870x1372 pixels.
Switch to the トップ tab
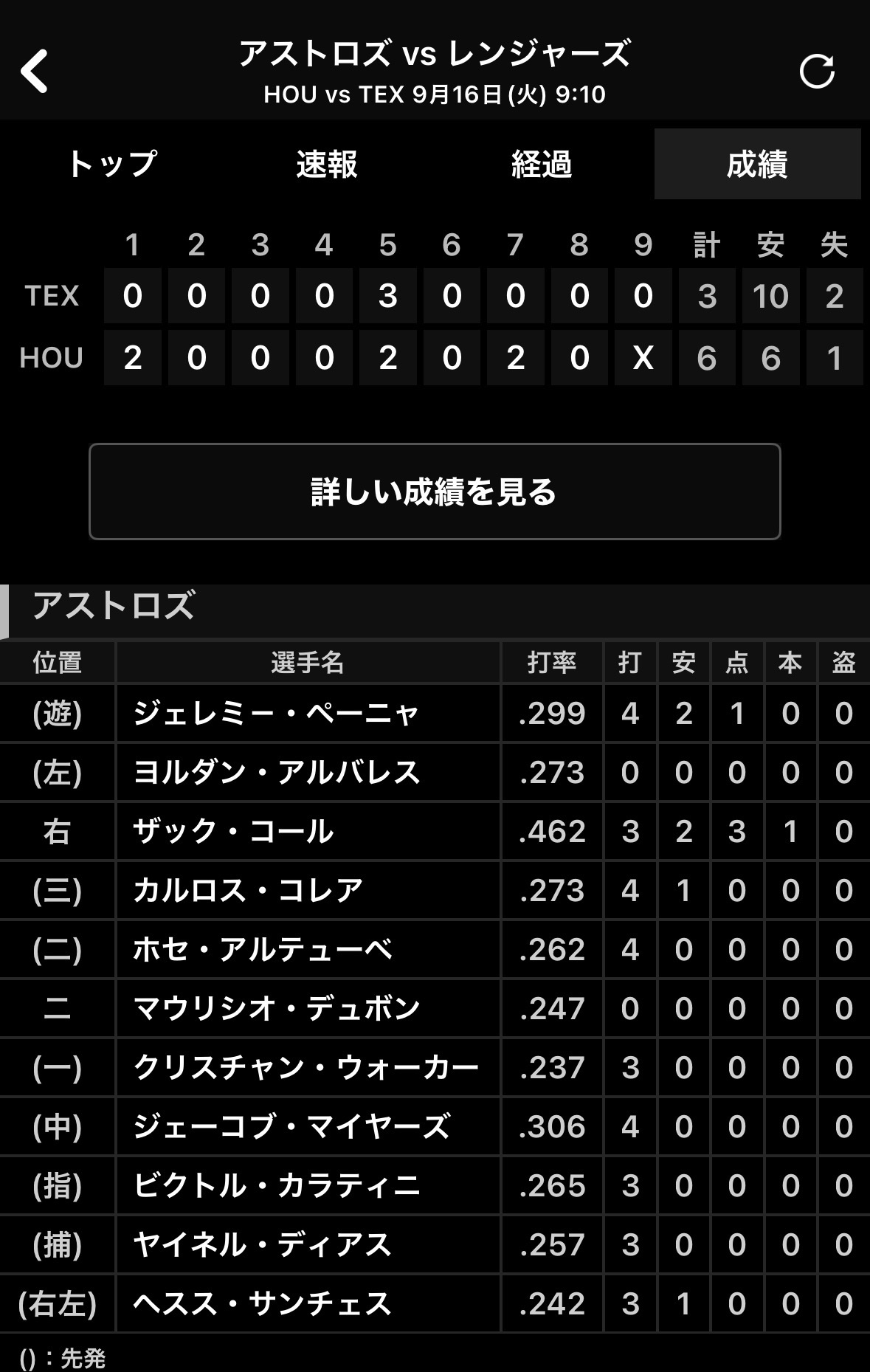112,164
